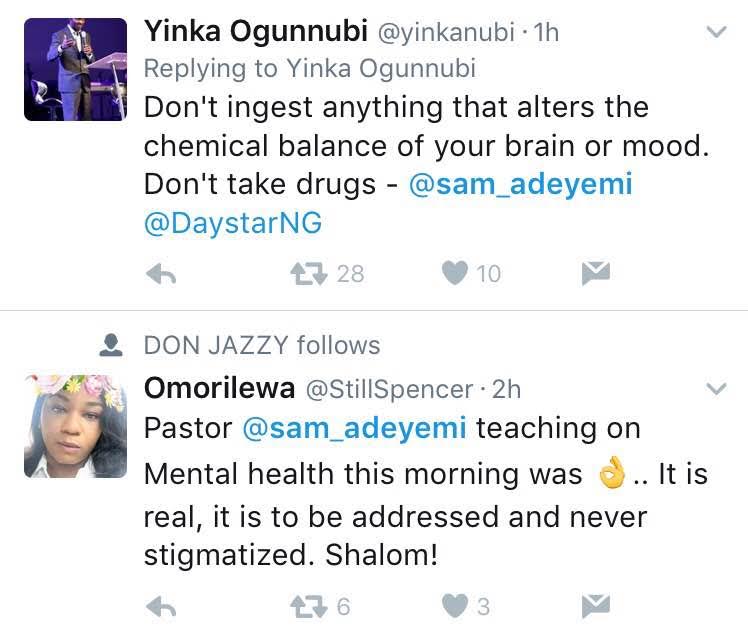The width and height of the screenshot is (748, 641).
Task: Open the @DaystarNG mention link
Action: pos(232,223)
